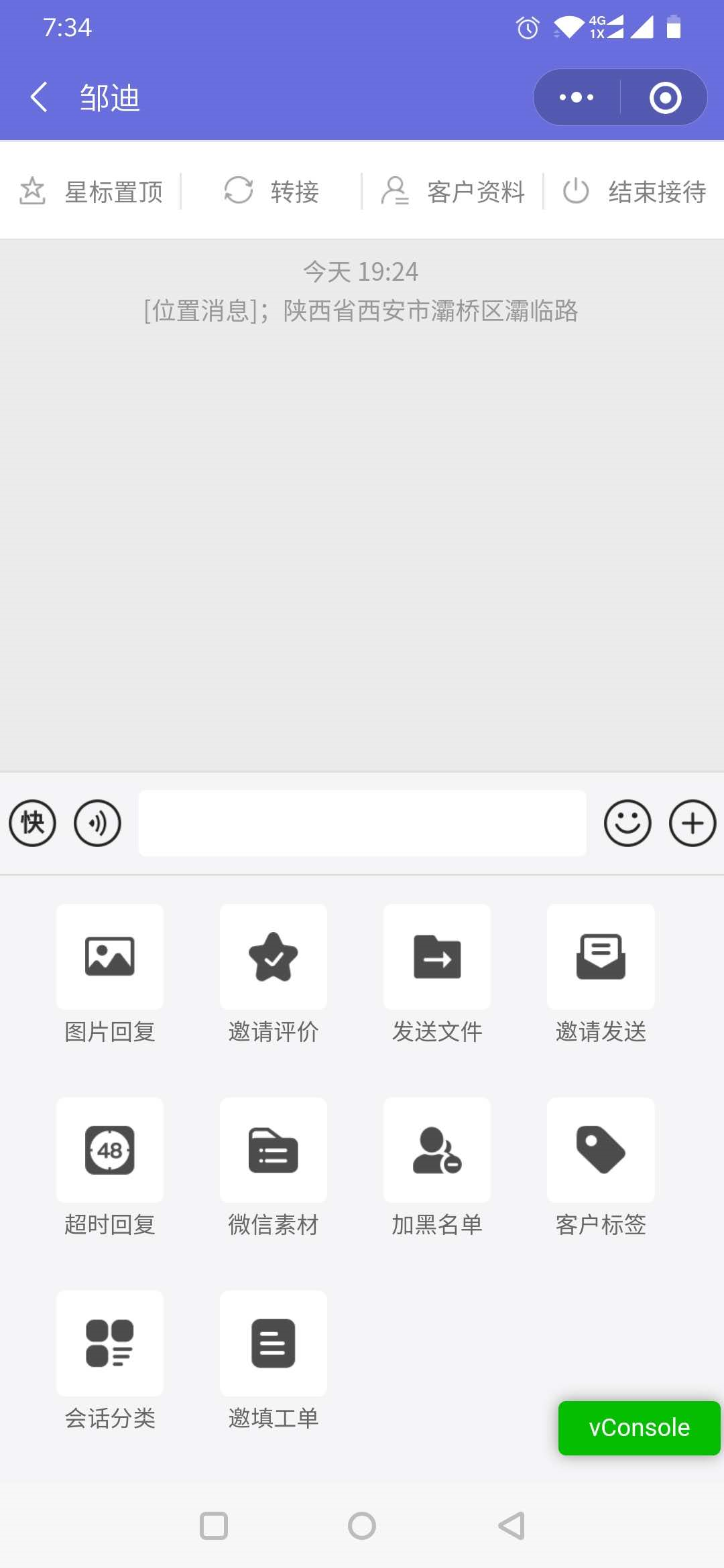Viewport: 724px width, 1568px height.
Task: Focus the message text field
Action: coord(362,823)
